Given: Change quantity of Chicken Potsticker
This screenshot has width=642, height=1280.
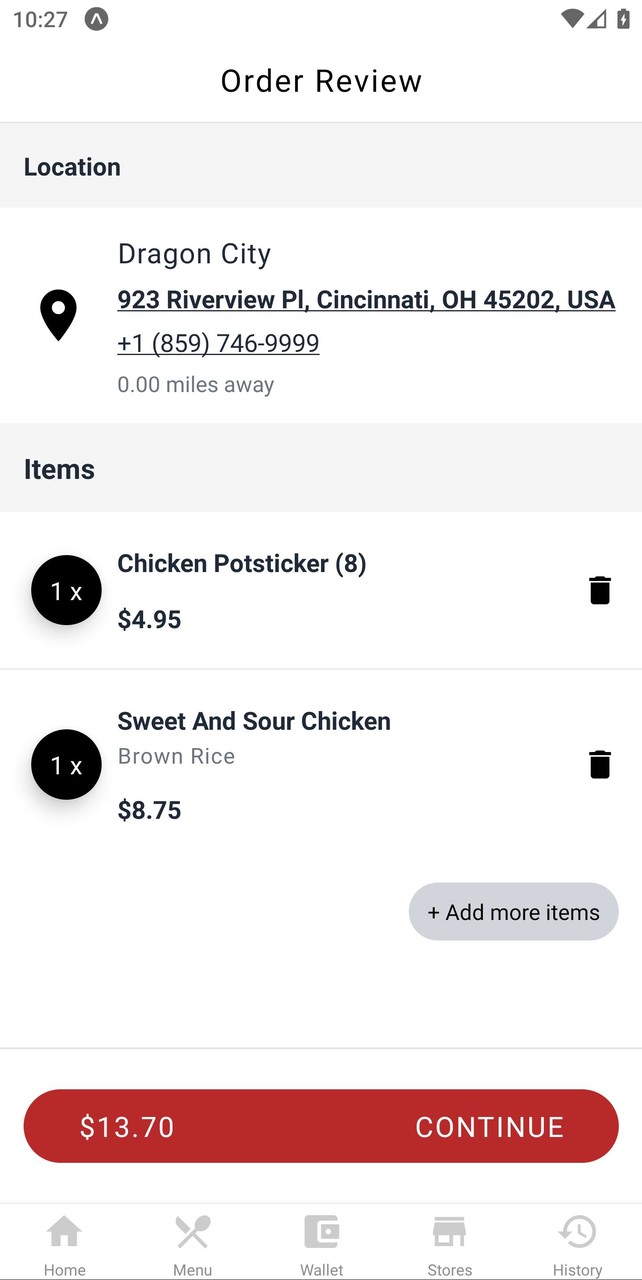Looking at the screenshot, I should 66,590.
